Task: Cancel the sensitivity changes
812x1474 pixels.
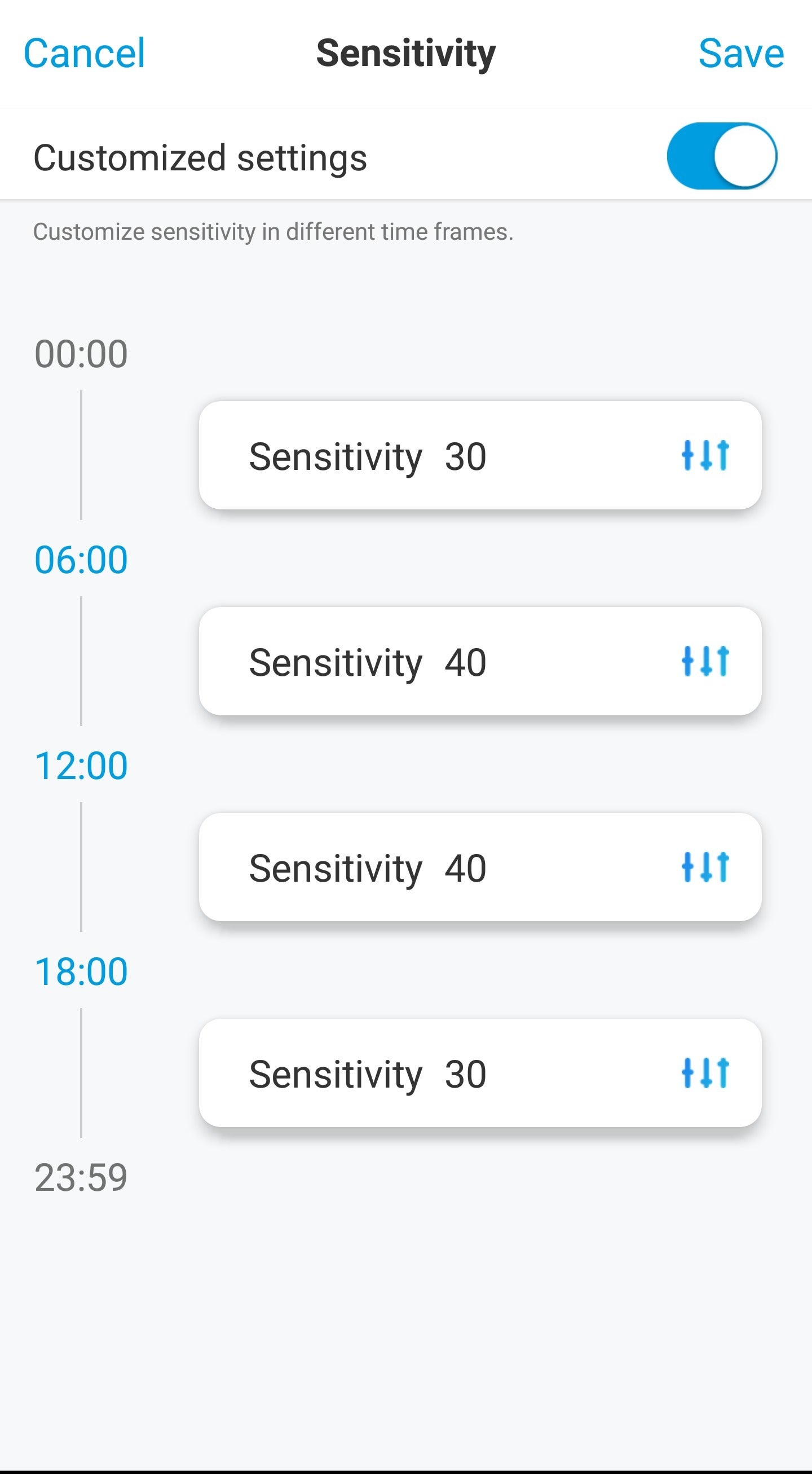Action: coord(84,53)
